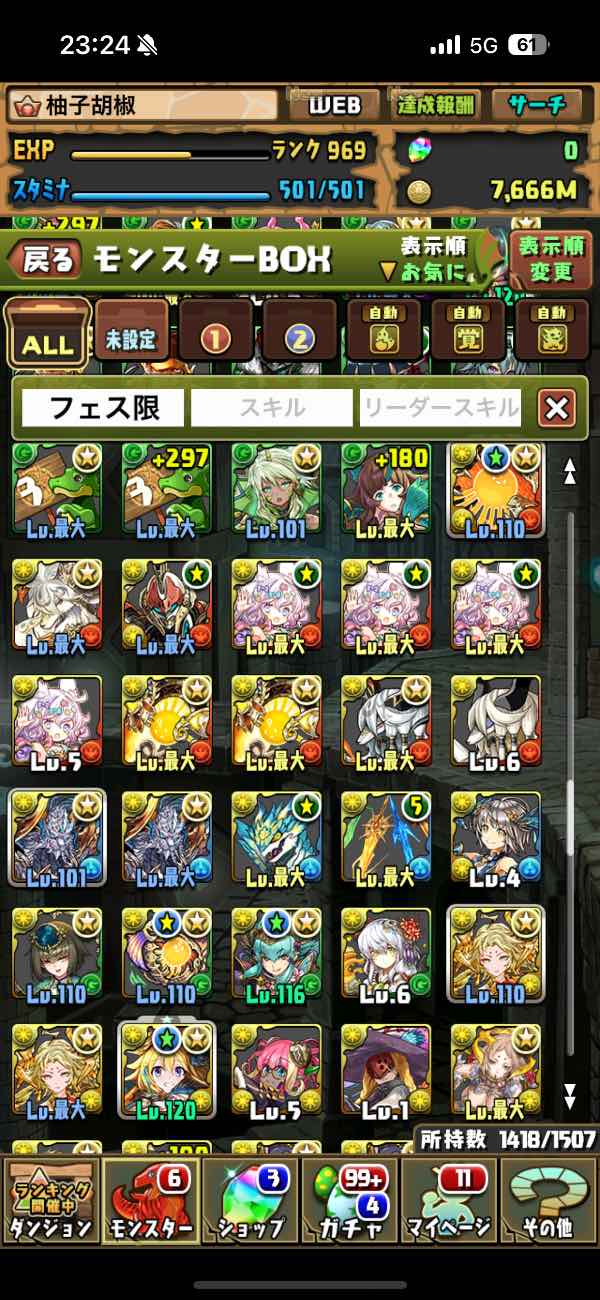Select the ALL filter tab
The image size is (600, 1300).
coord(47,333)
